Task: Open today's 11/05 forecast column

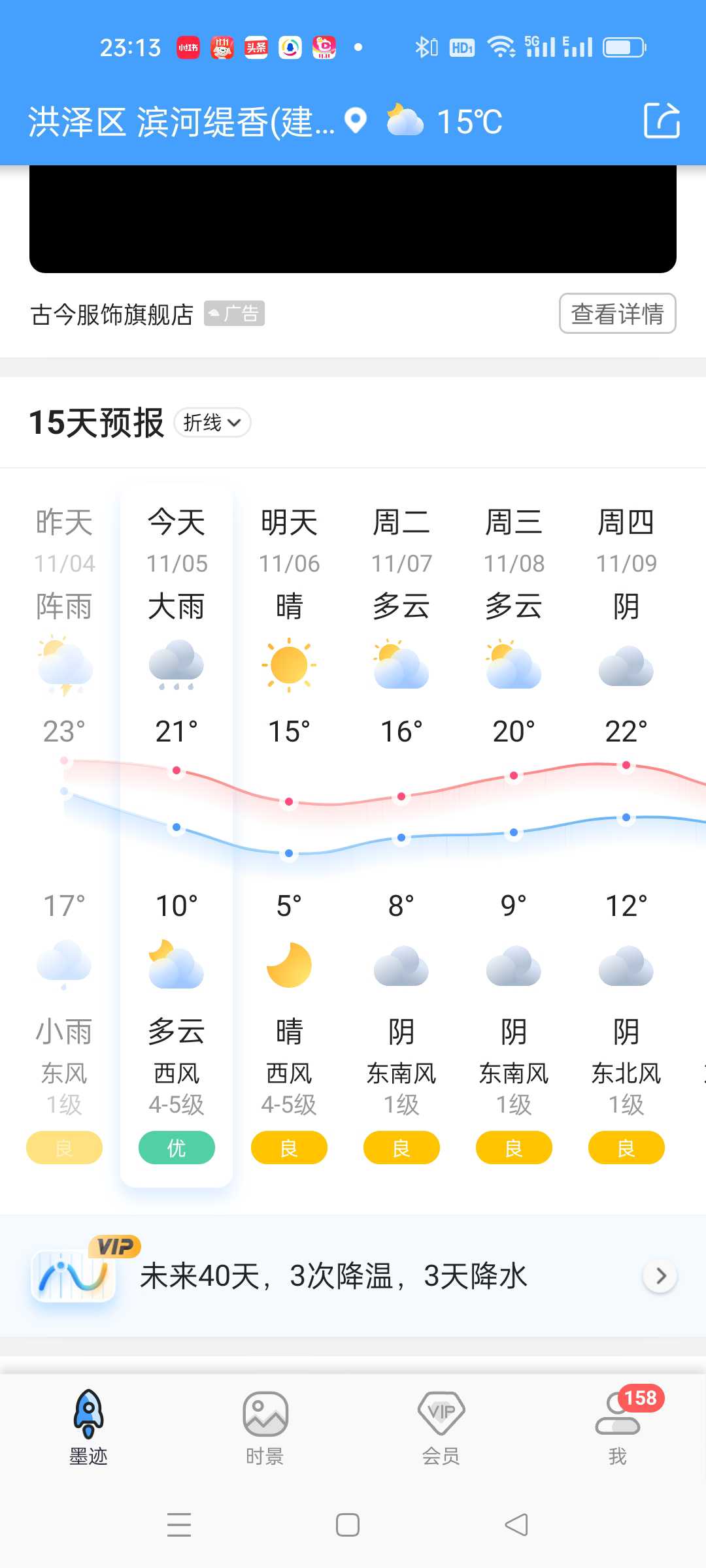Action: pyautogui.click(x=176, y=835)
